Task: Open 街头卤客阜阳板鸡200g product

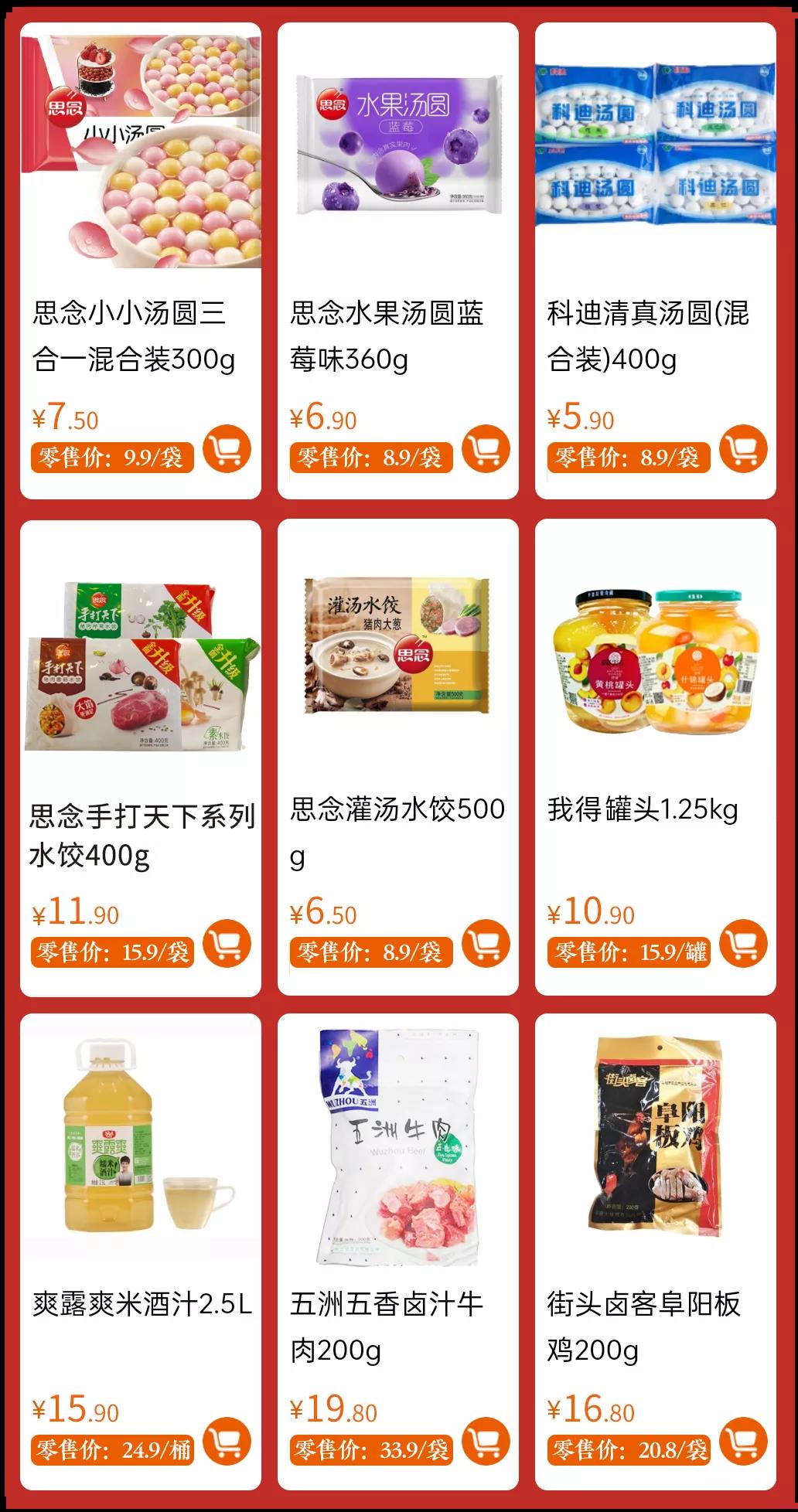Action: 655,1144
